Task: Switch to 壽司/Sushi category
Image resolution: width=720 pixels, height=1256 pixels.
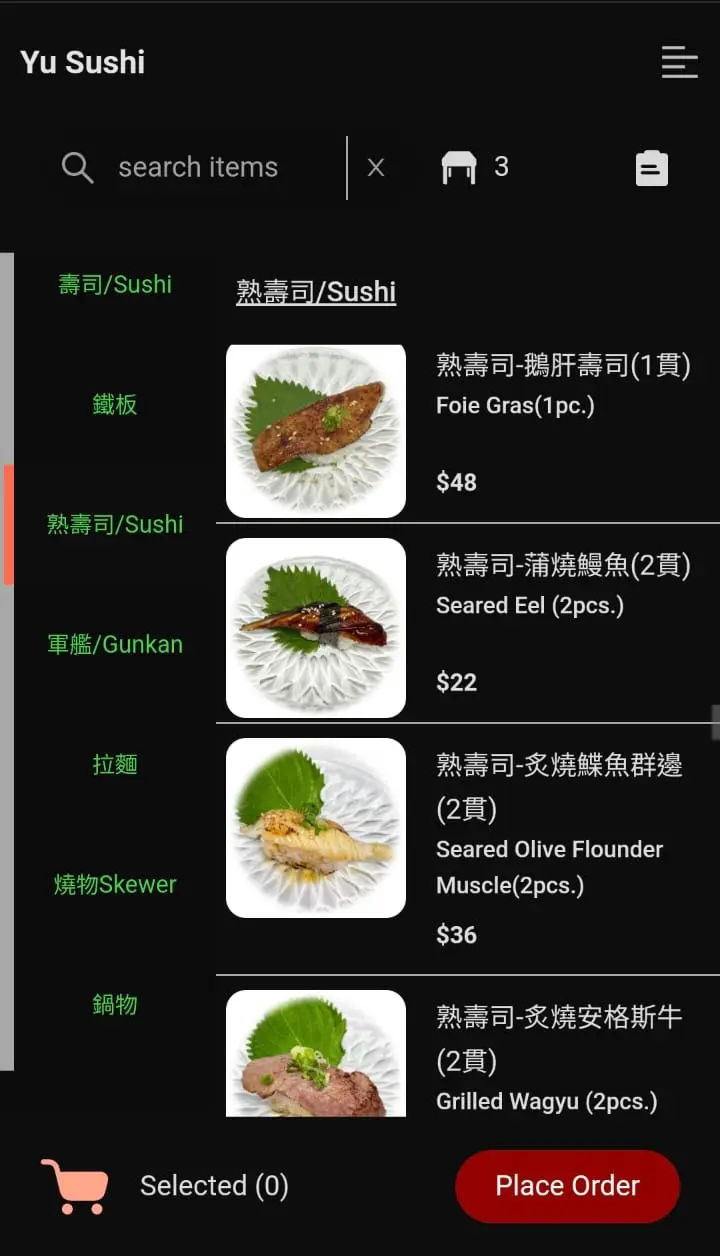Action: click(x=115, y=284)
